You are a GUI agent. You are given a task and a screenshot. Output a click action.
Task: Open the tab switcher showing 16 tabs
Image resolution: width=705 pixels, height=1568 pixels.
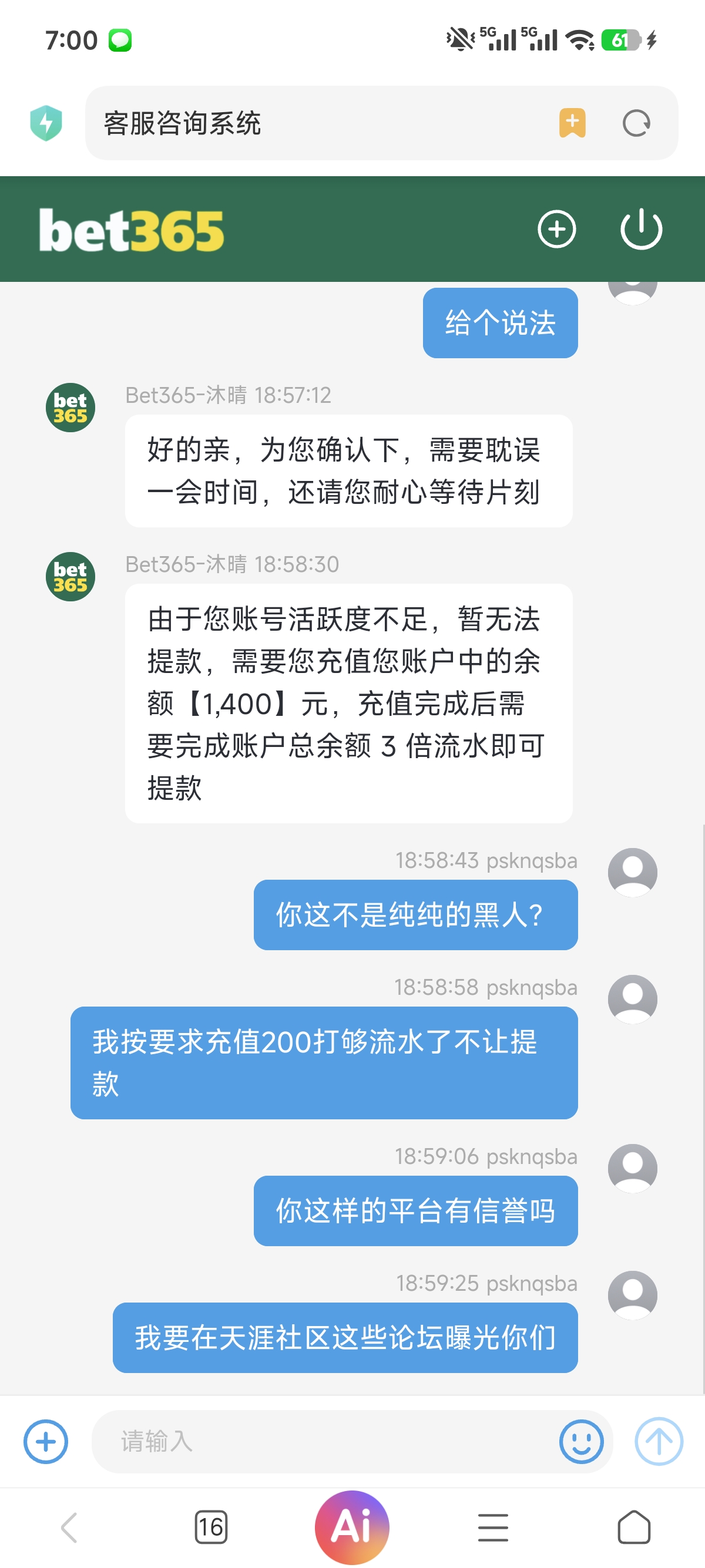[211, 1526]
